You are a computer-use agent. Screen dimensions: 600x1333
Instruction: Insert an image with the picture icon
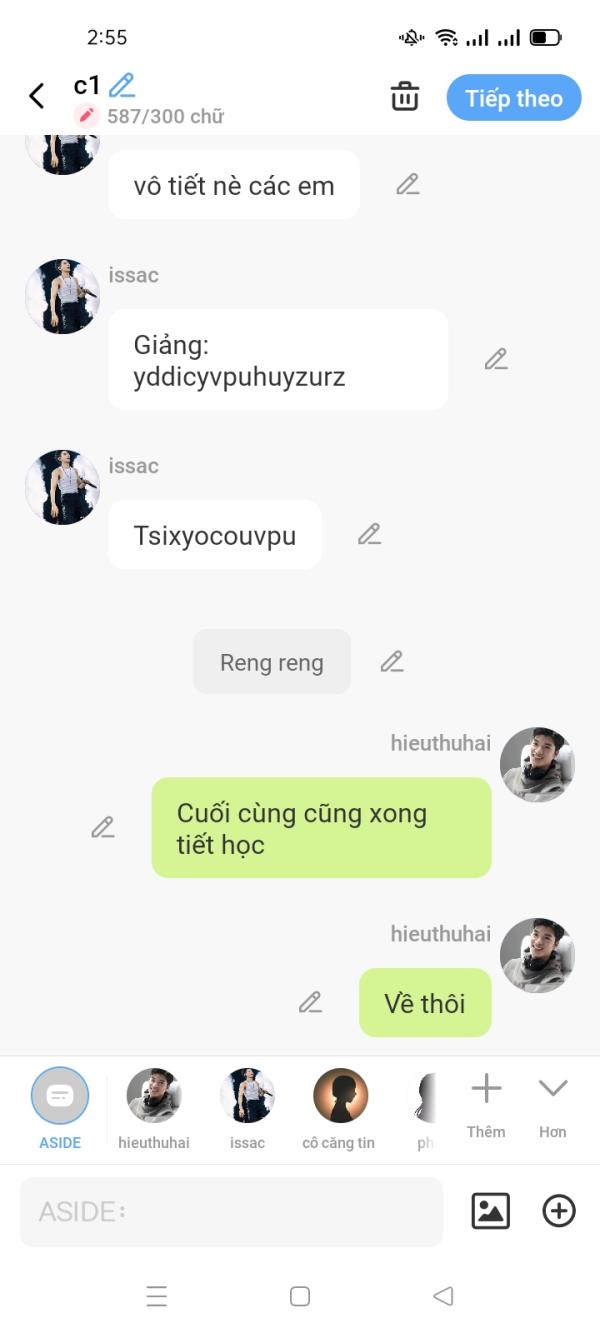[x=491, y=1211]
